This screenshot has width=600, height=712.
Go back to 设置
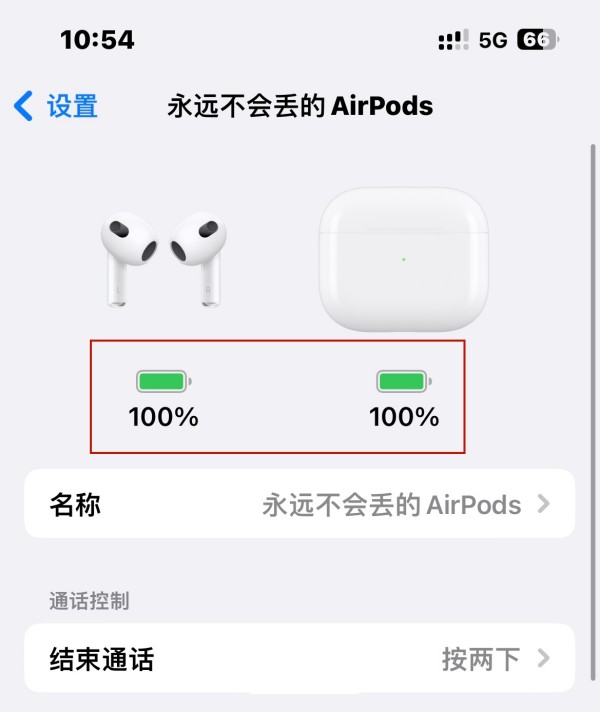[x=57, y=106]
